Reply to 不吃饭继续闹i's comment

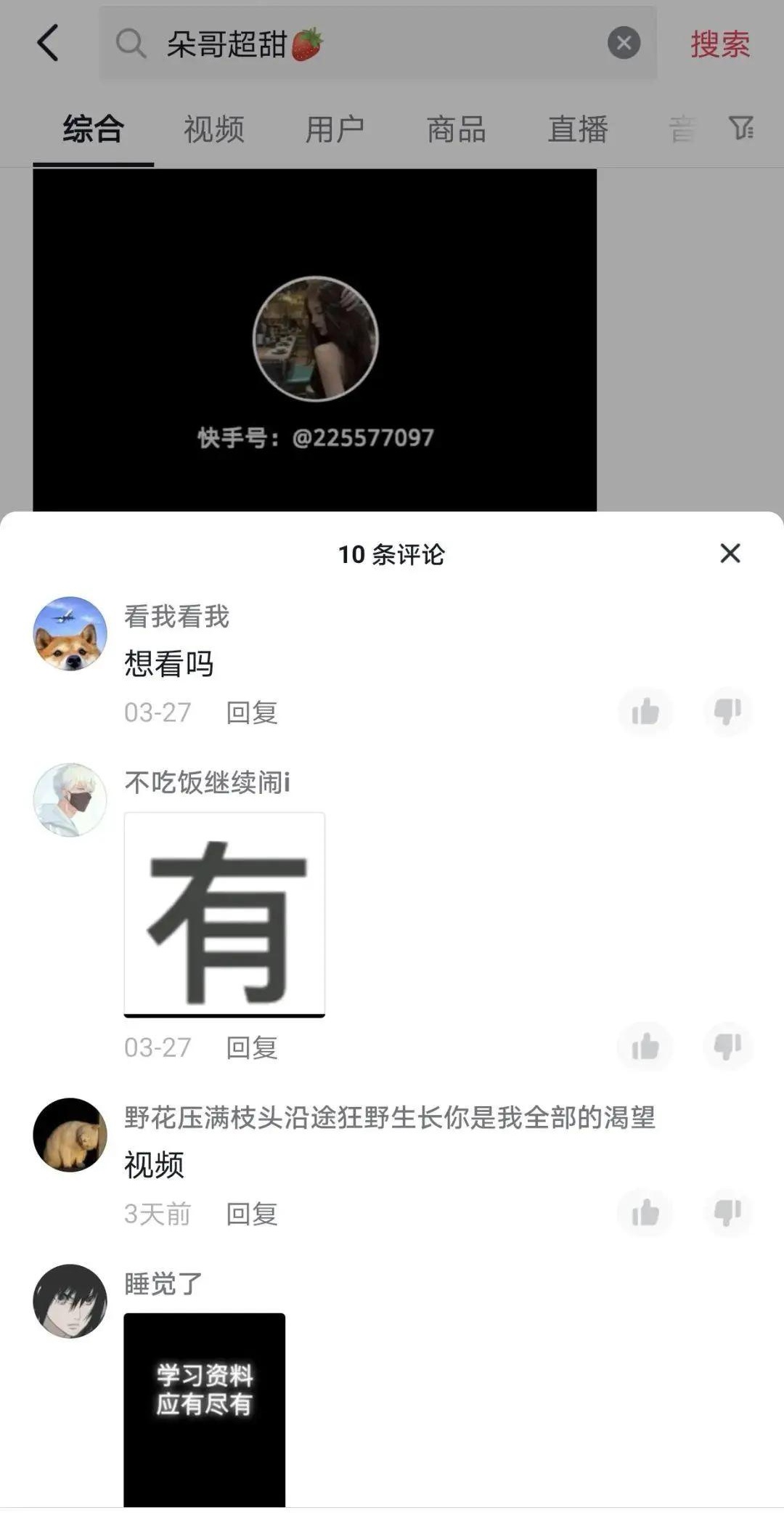(251, 1047)
